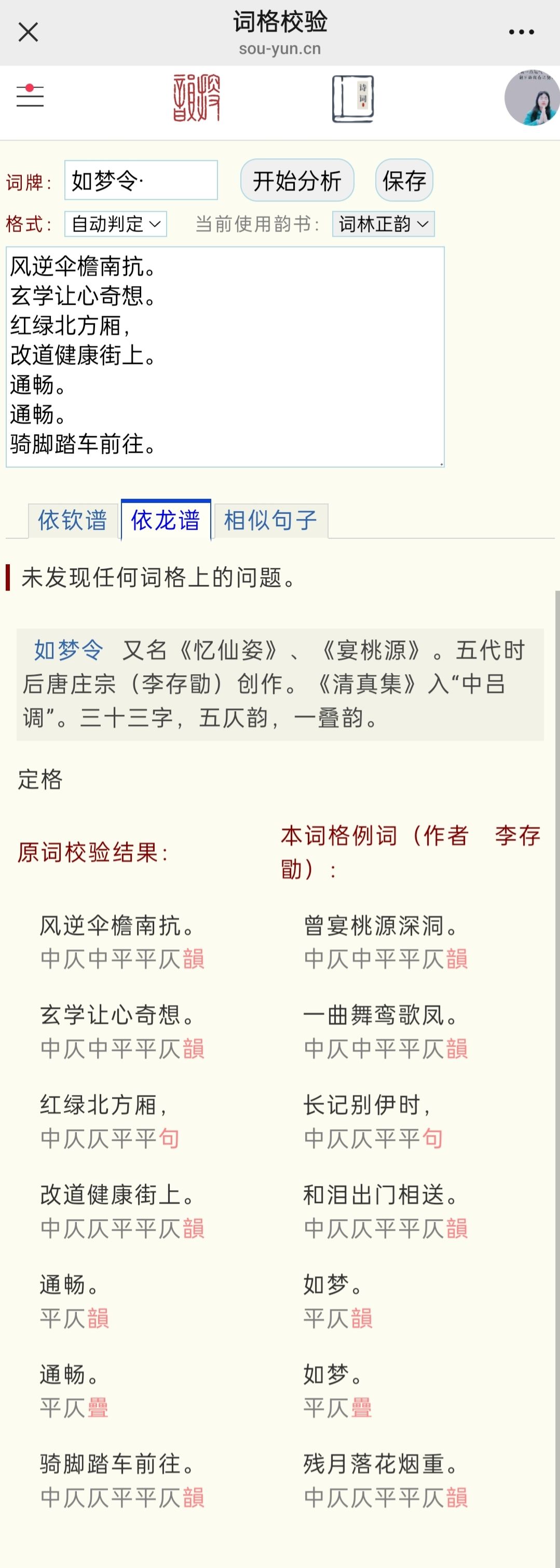Expand the 格式 自动判定 dropdown
The width and height of the screenshot is (560, 1568).
(x=116, y=224)
